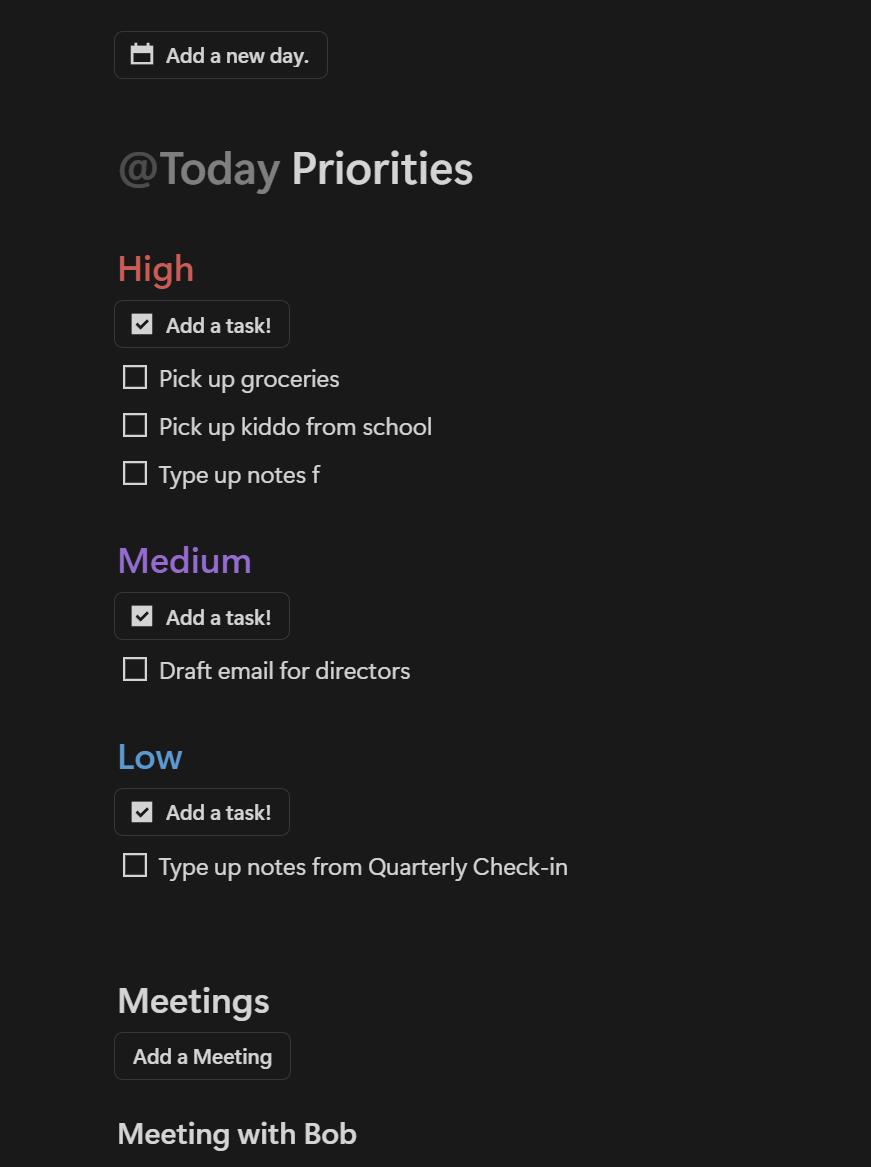Check off the Pick up groceries task
Screen dimensions: 871x1167
[135, 377]
